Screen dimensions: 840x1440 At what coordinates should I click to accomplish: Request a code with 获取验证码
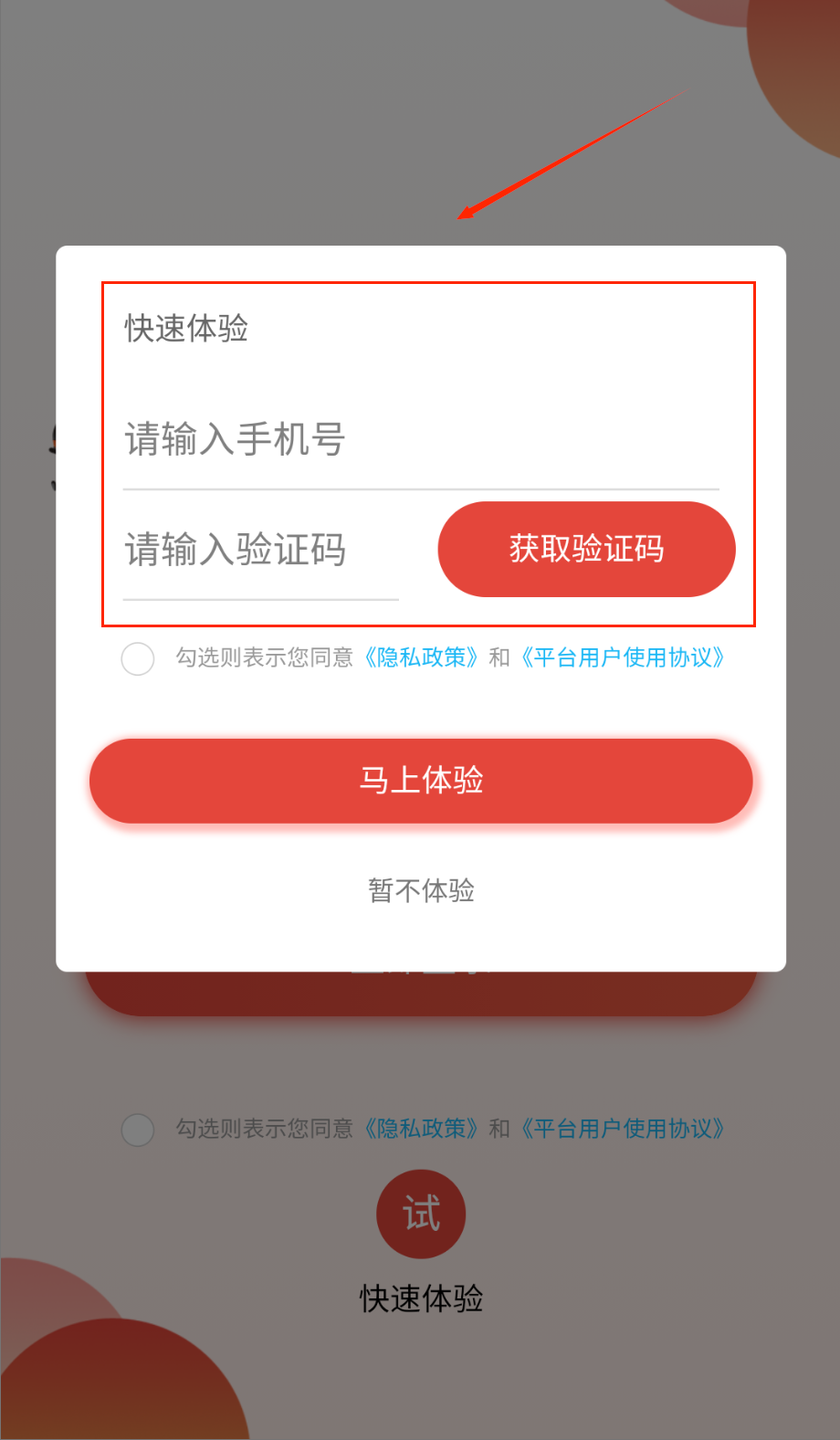(586, 549)
